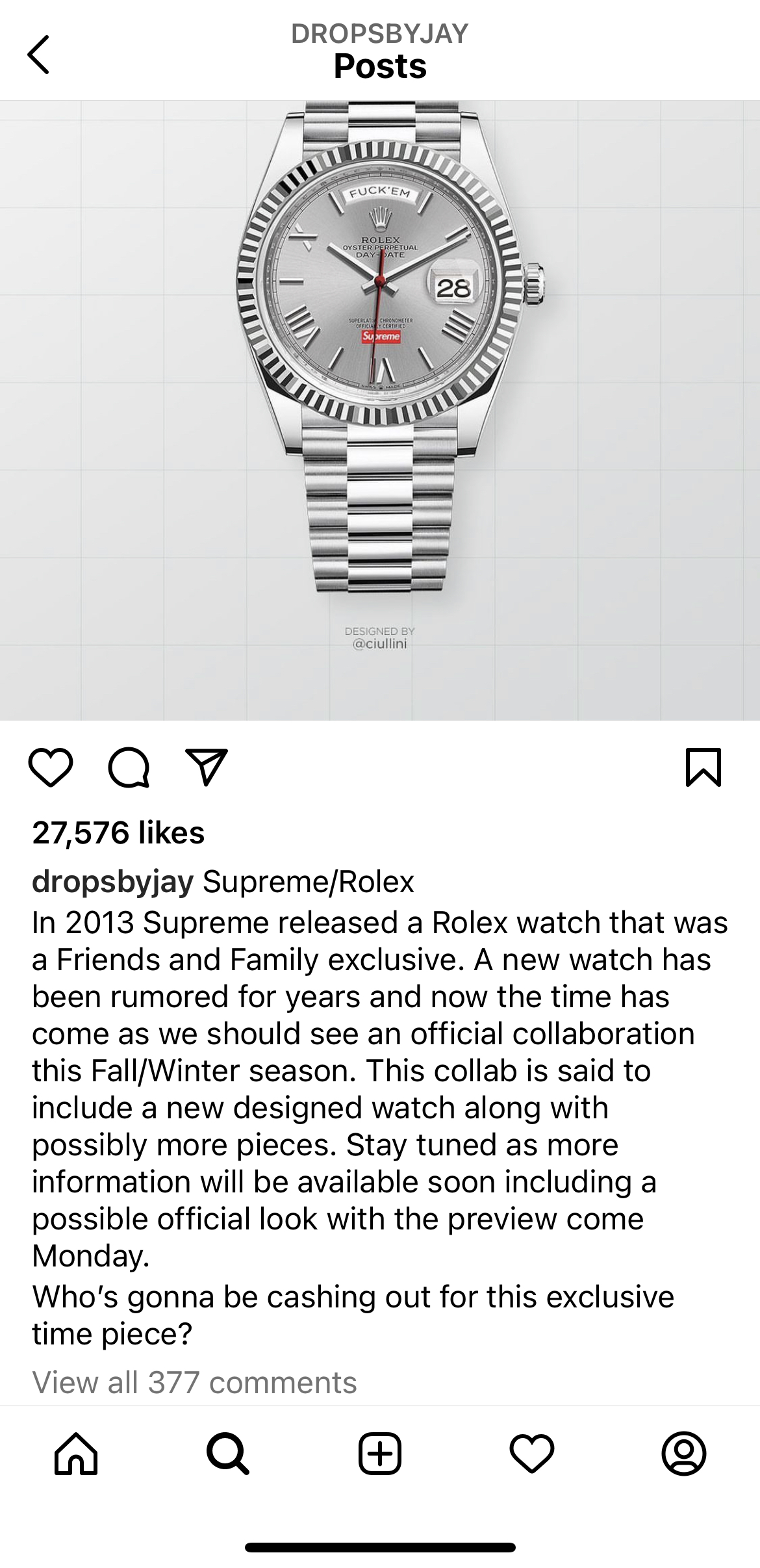The height and width of the screenshot is (1568, 760).
Task: Open the Activity heart tab
Action: point(532,1453)
